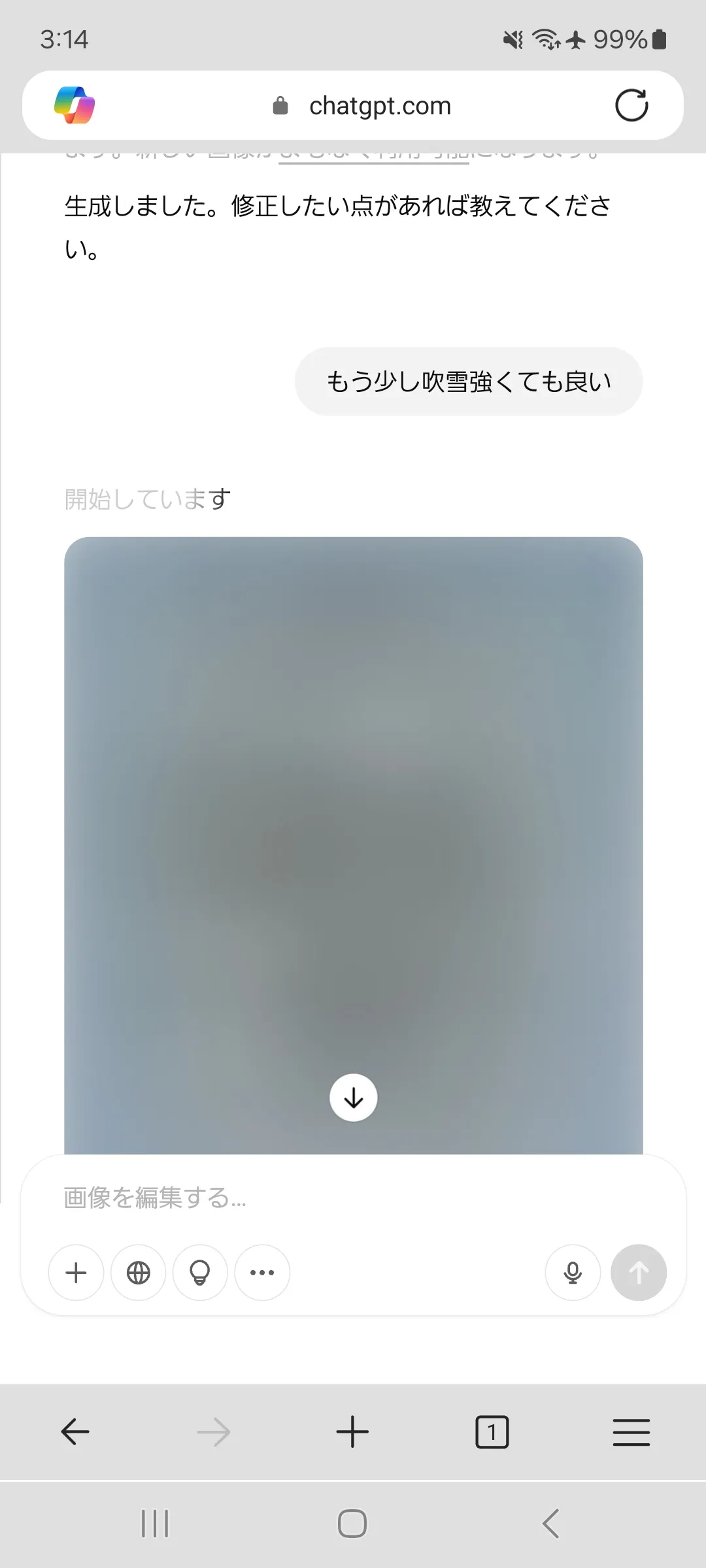
Task: Open recent apps from system navigation
Action: (x=155, y=1524)
